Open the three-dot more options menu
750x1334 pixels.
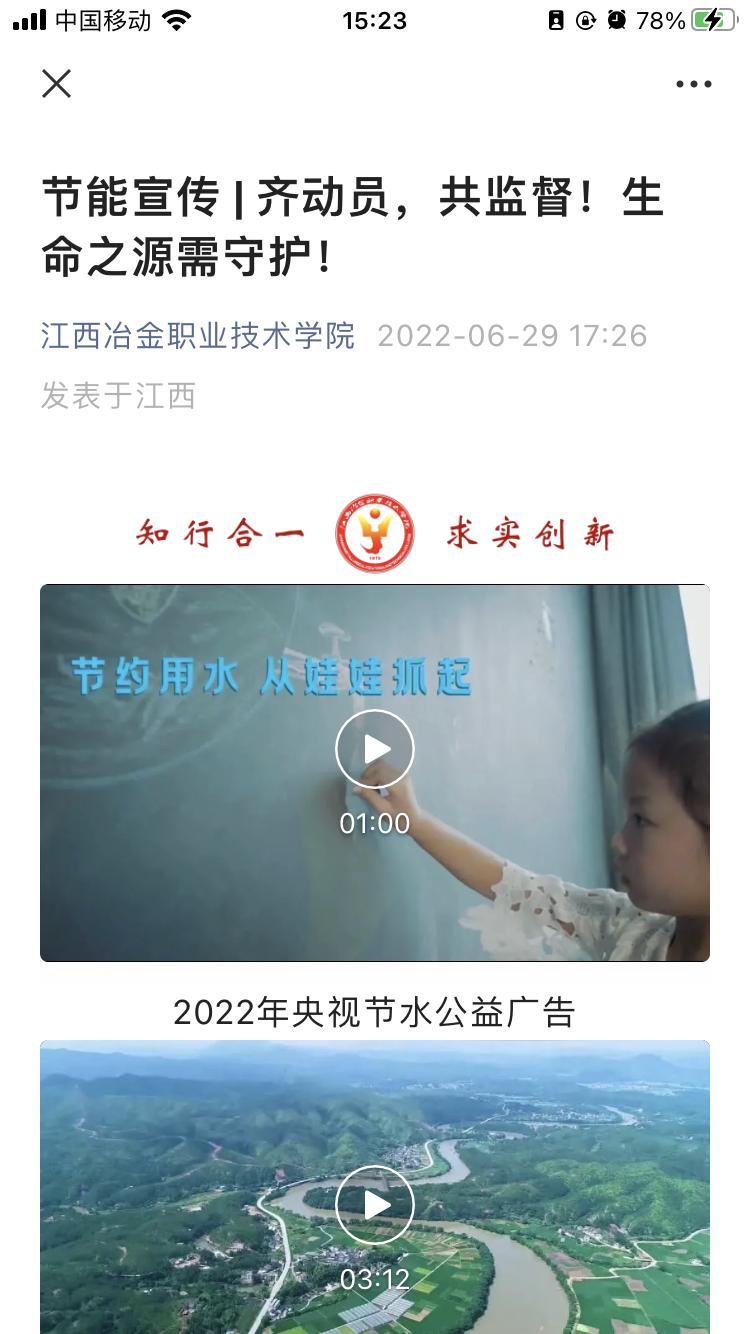click(x=693, y=84)
